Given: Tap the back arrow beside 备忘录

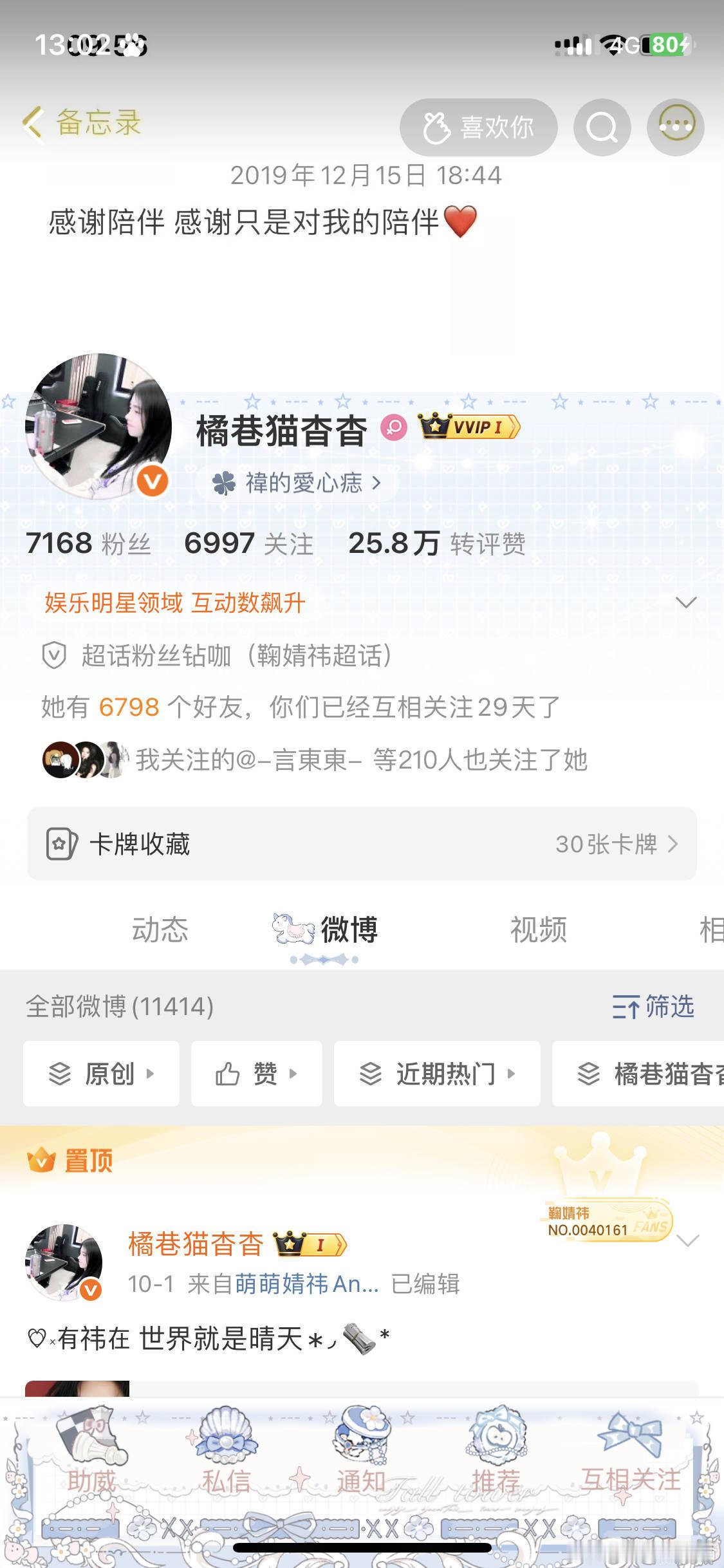Looking at the screenshot, I should click(x=31, y=122).
